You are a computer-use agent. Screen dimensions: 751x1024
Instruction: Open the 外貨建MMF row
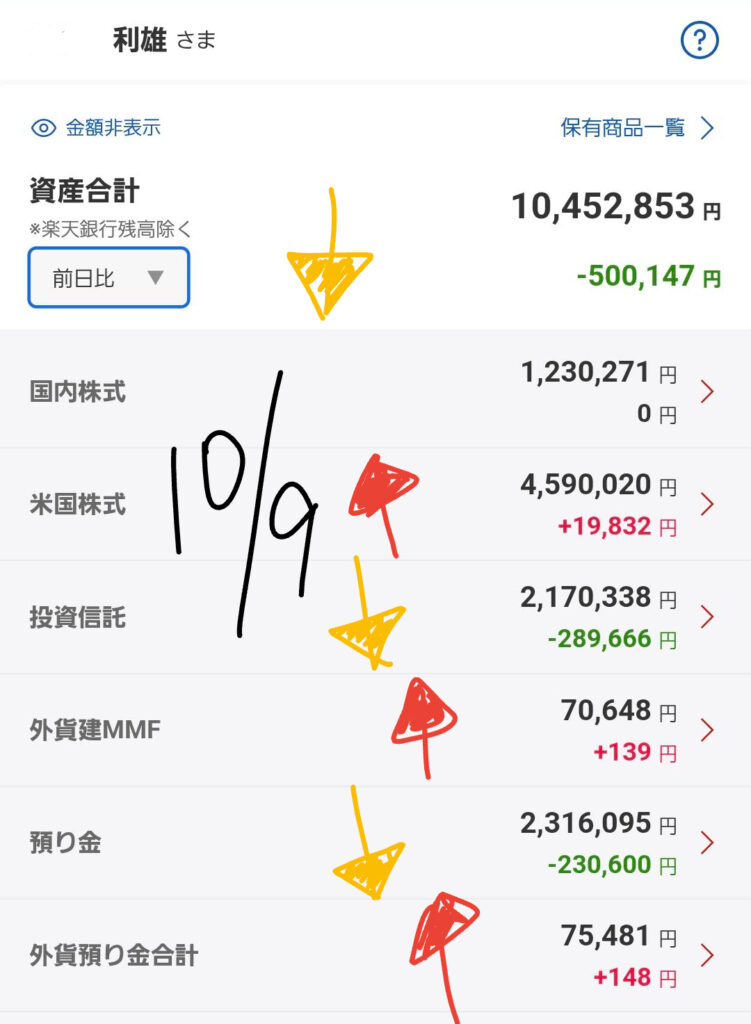tap(375, 730)
